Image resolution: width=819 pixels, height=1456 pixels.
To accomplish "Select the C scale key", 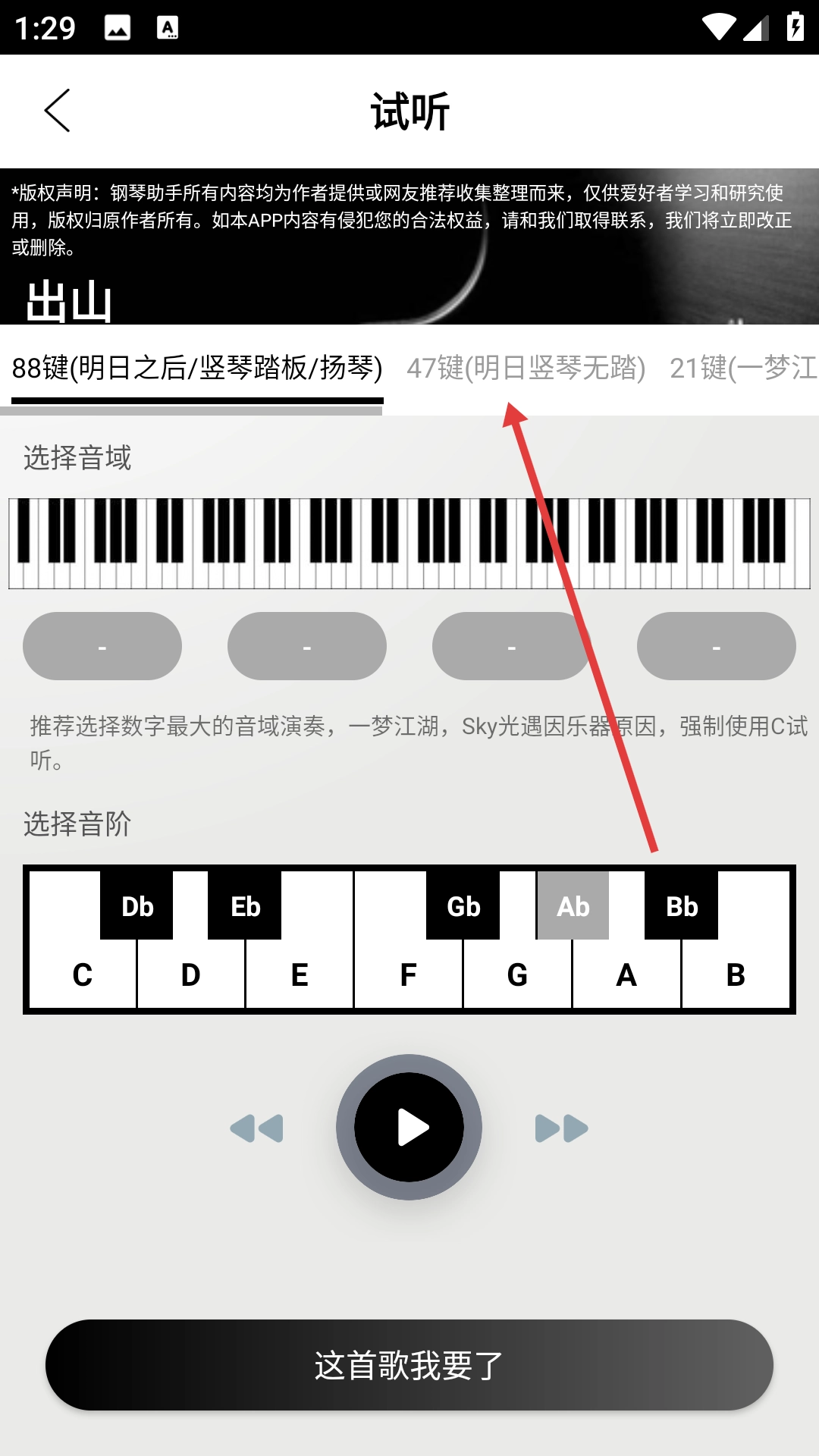I will (x=82, y=974).
